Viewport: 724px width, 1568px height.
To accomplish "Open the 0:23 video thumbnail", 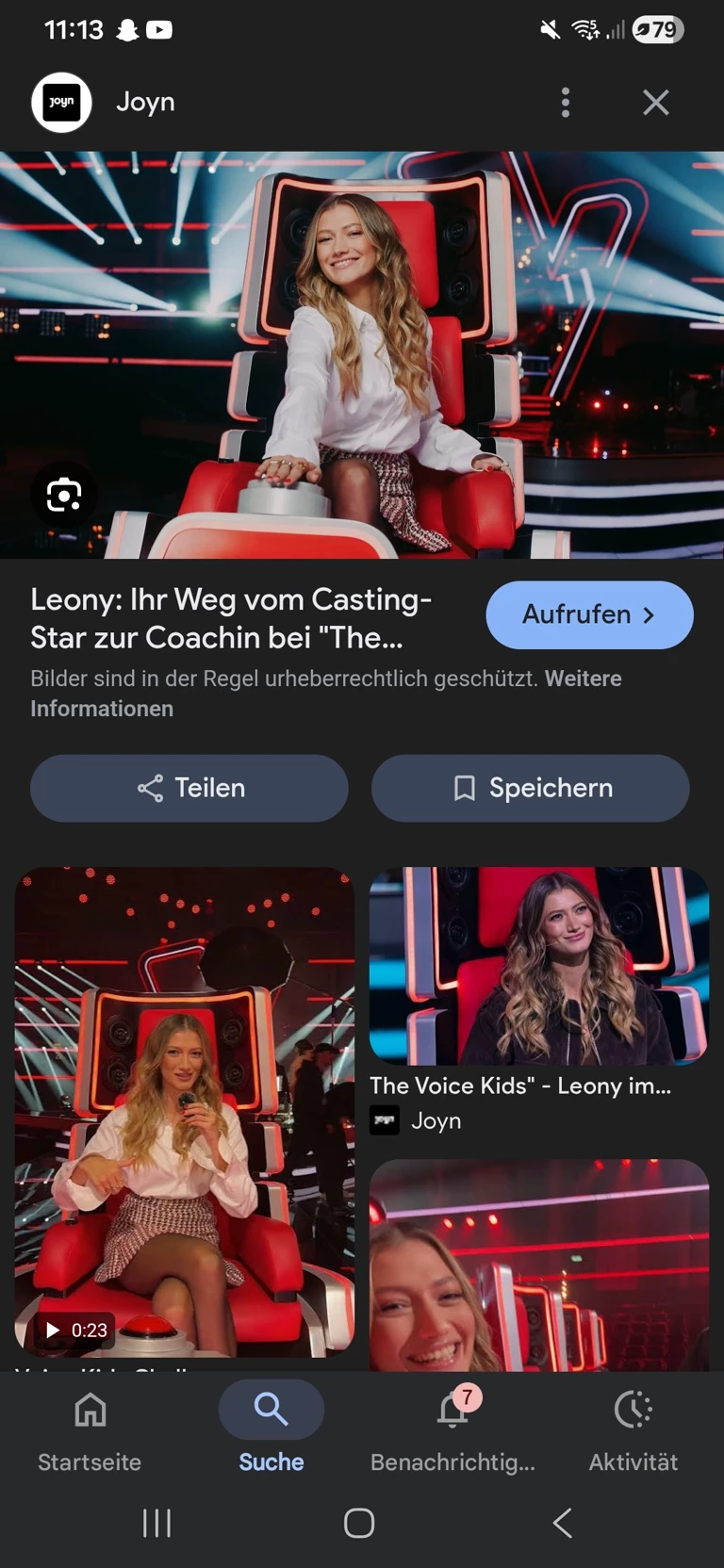I will click(x=185, y=1112).
